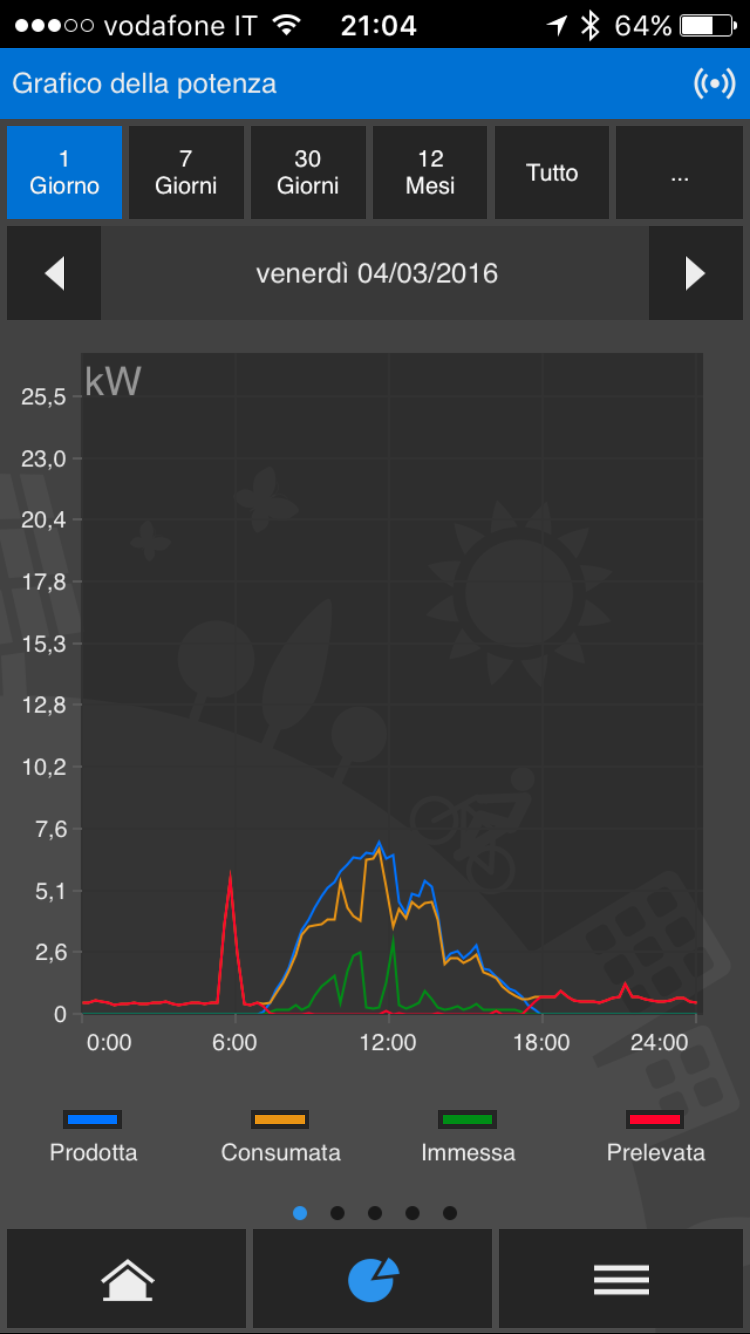Screen dimensions: 750x1334
Task: Select the Tutto range tab
Action: point(552,172)
